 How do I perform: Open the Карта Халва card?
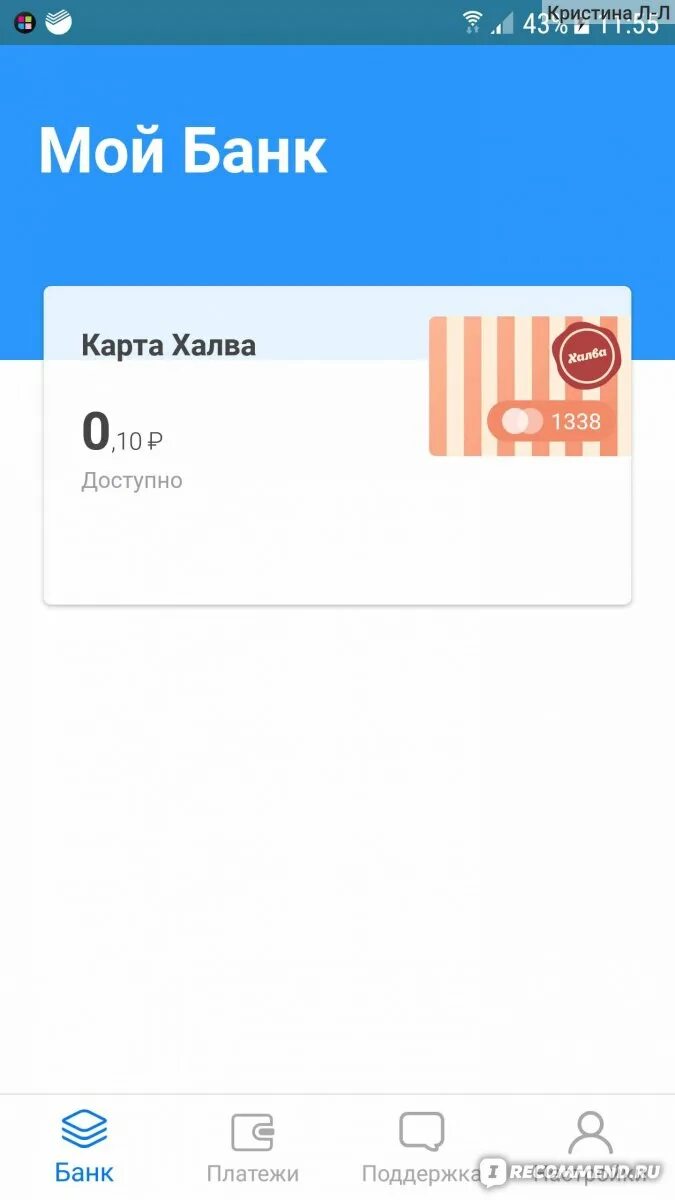[x=337, y=445]
